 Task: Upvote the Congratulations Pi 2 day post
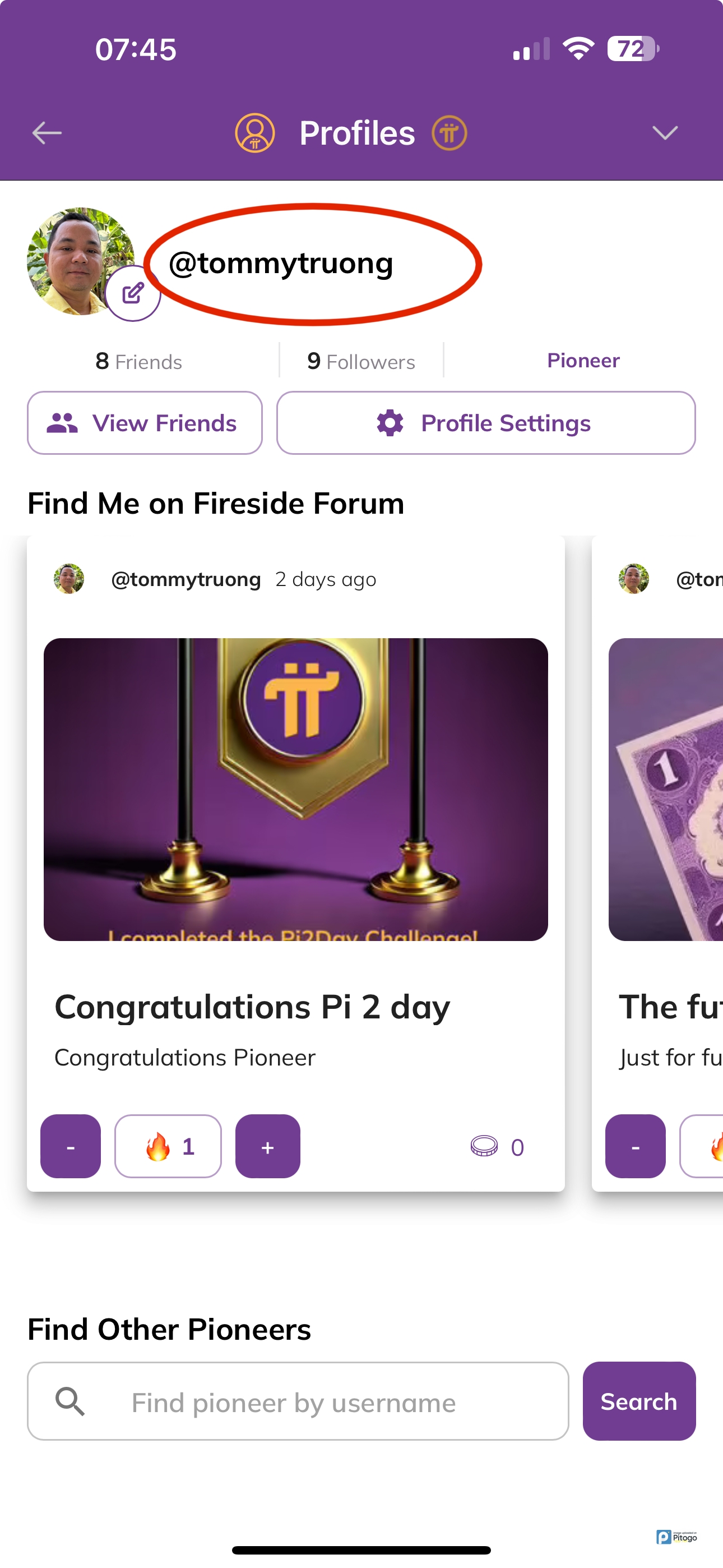pyautogui.click(x=268, y=1147)
